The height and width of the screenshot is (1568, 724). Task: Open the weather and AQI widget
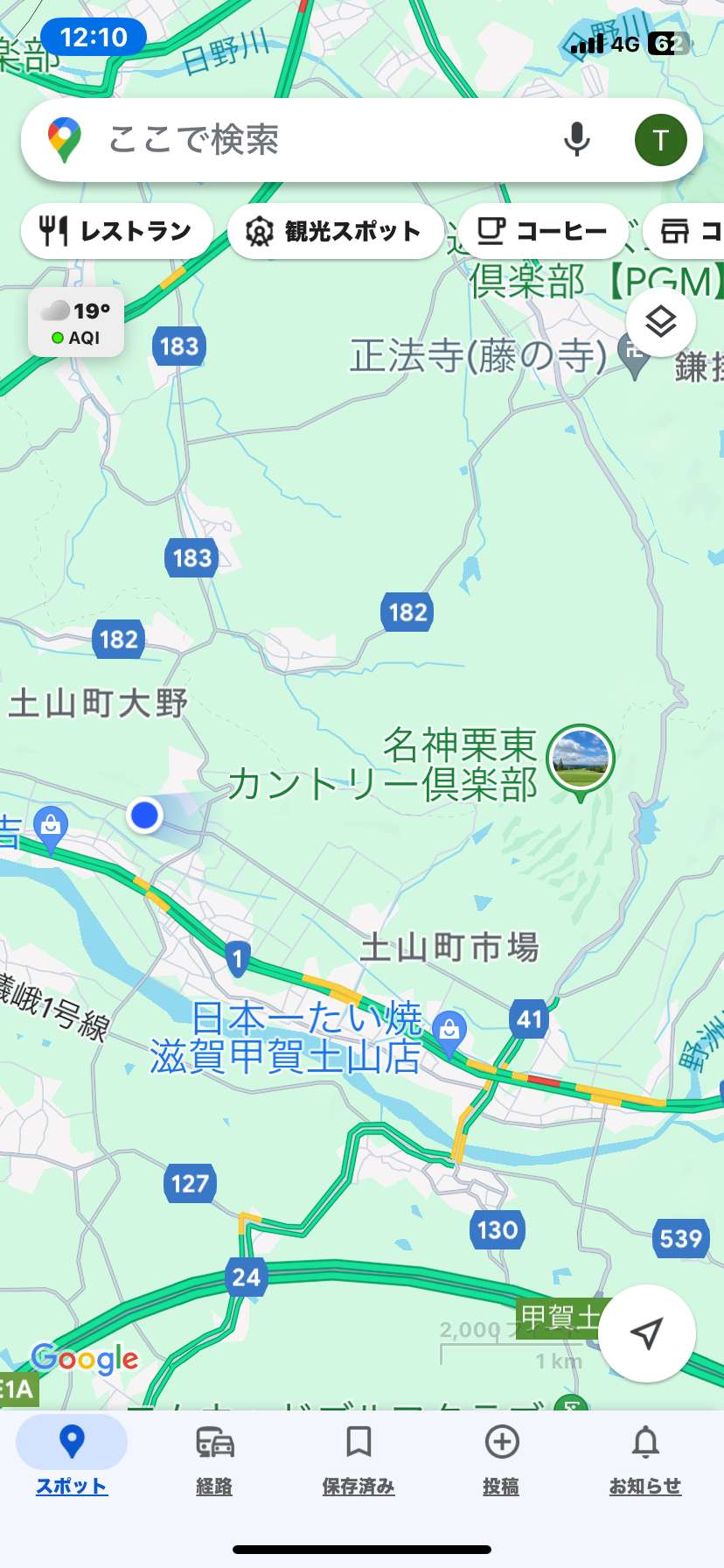76,323
